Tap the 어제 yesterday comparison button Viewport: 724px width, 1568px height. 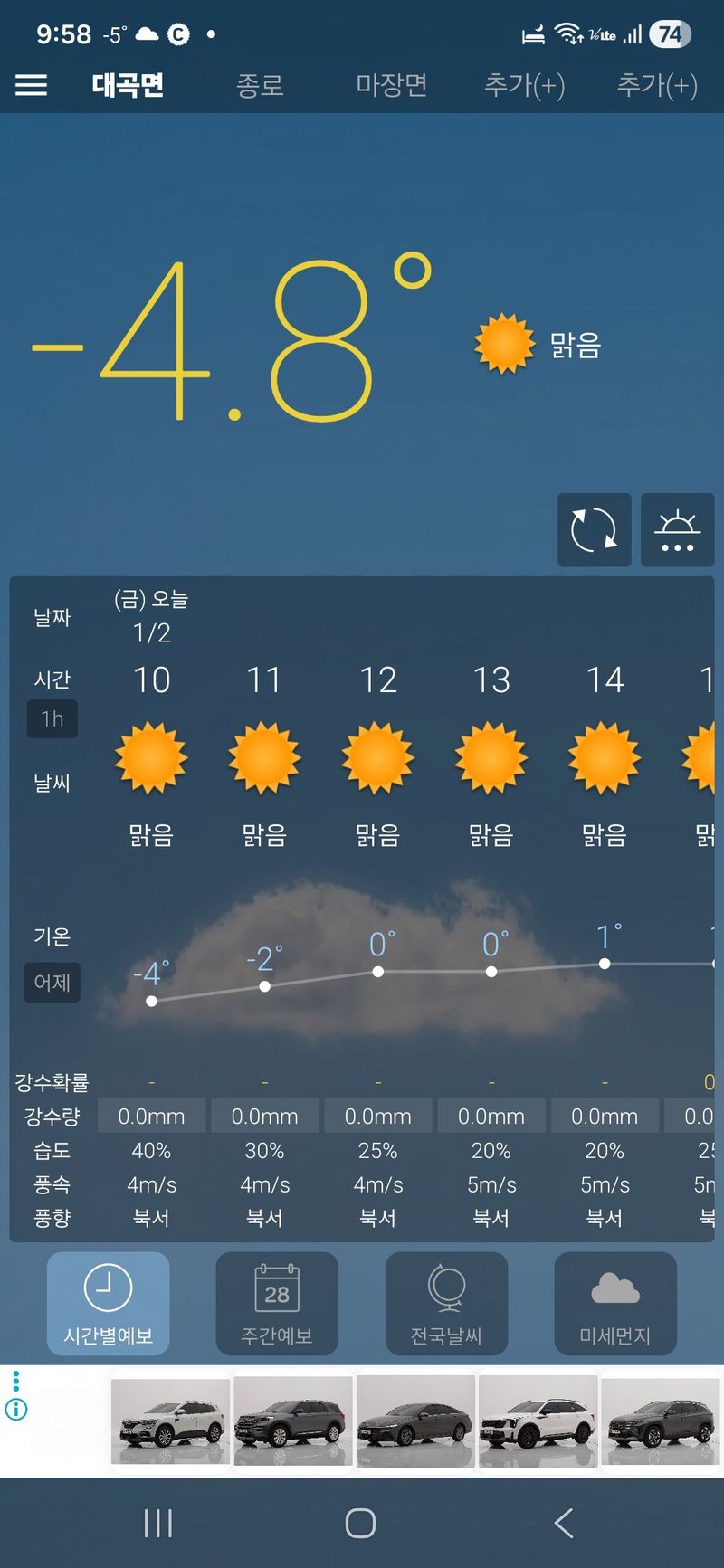[x=52, y=982]
